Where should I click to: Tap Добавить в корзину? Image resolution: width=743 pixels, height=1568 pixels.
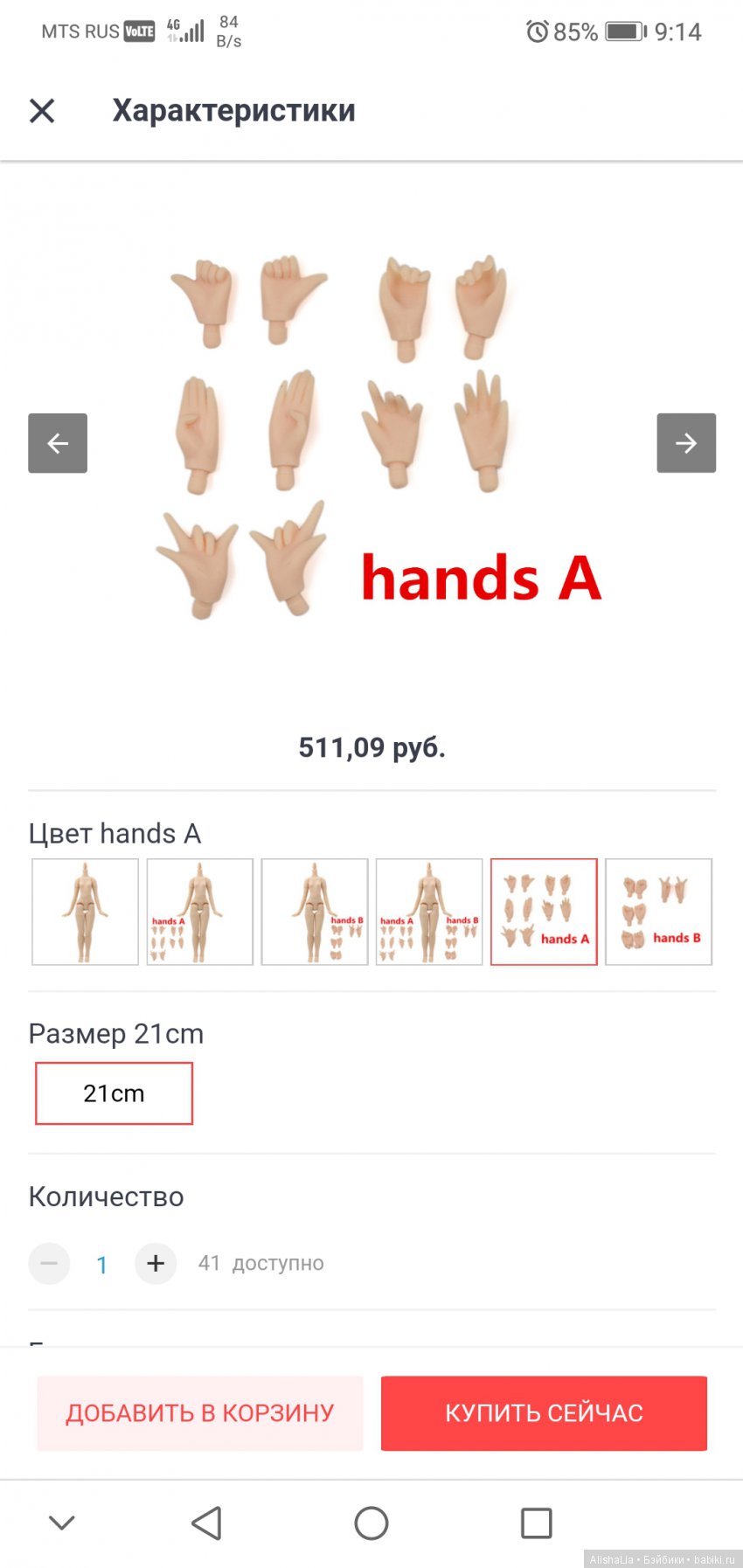[199, 1413]
